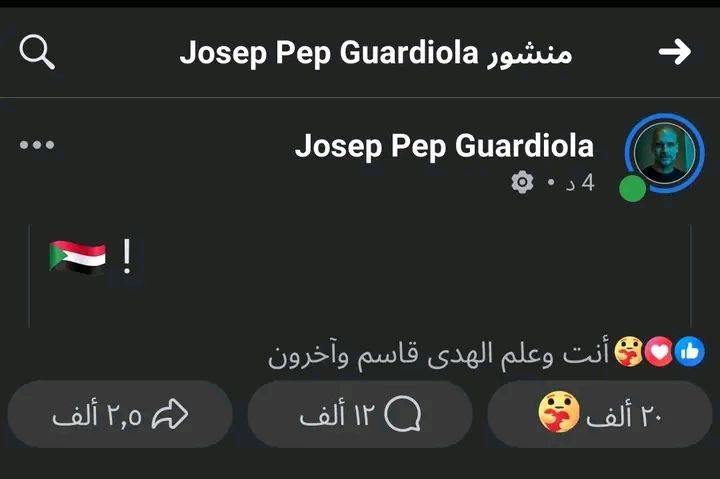Go back using the header arrow
The width and height of the screenshot is (720, 479).
[675, 52]
